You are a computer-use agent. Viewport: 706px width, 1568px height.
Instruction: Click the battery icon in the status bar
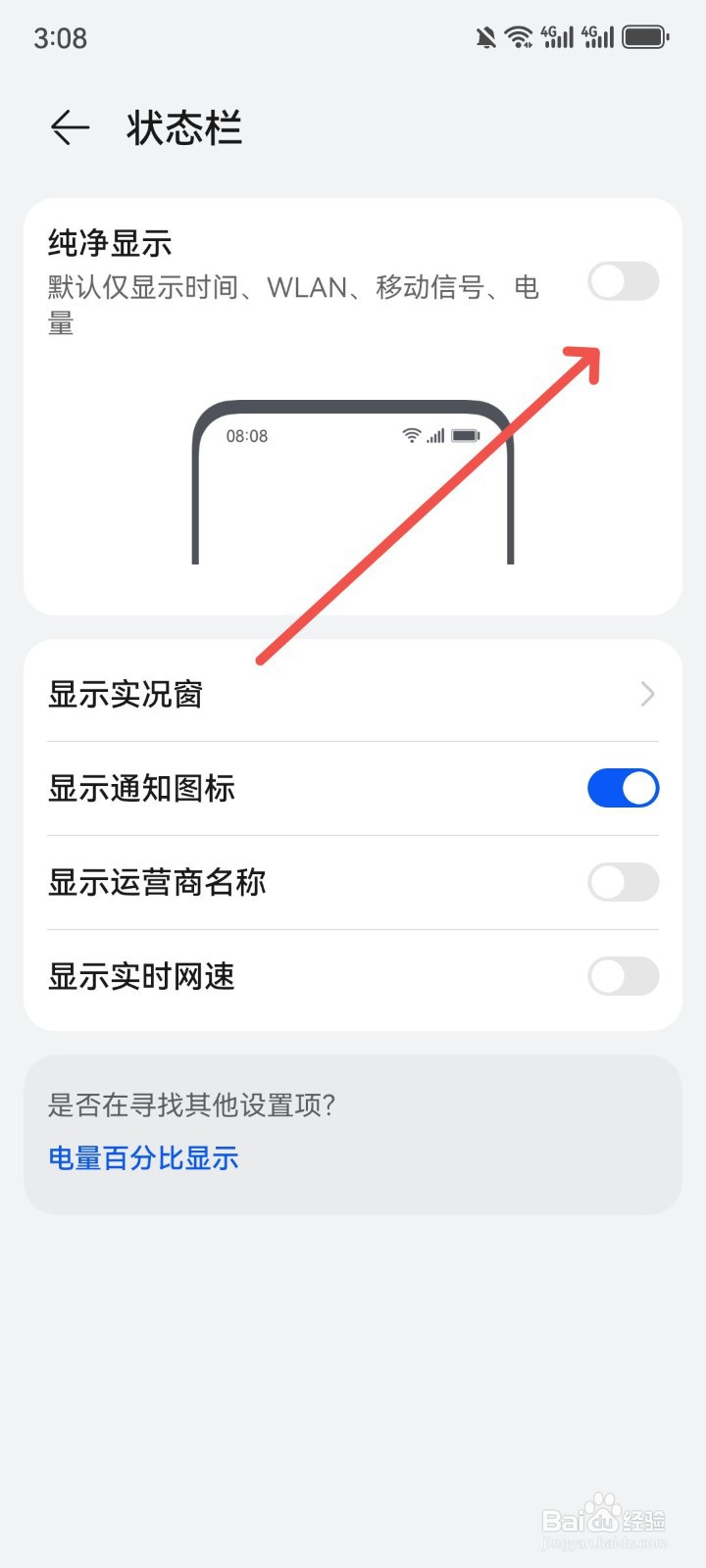click(646, 36)
